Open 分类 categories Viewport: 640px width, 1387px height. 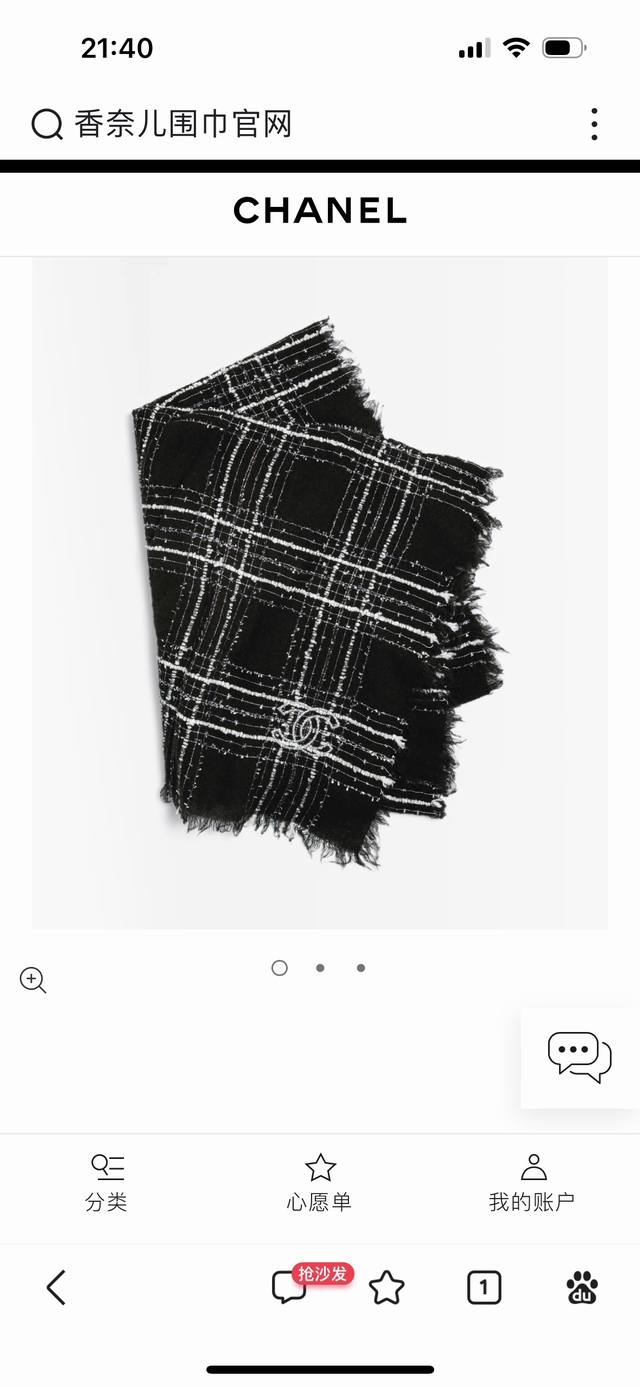pyautogui.click(x=106, y=1182)
